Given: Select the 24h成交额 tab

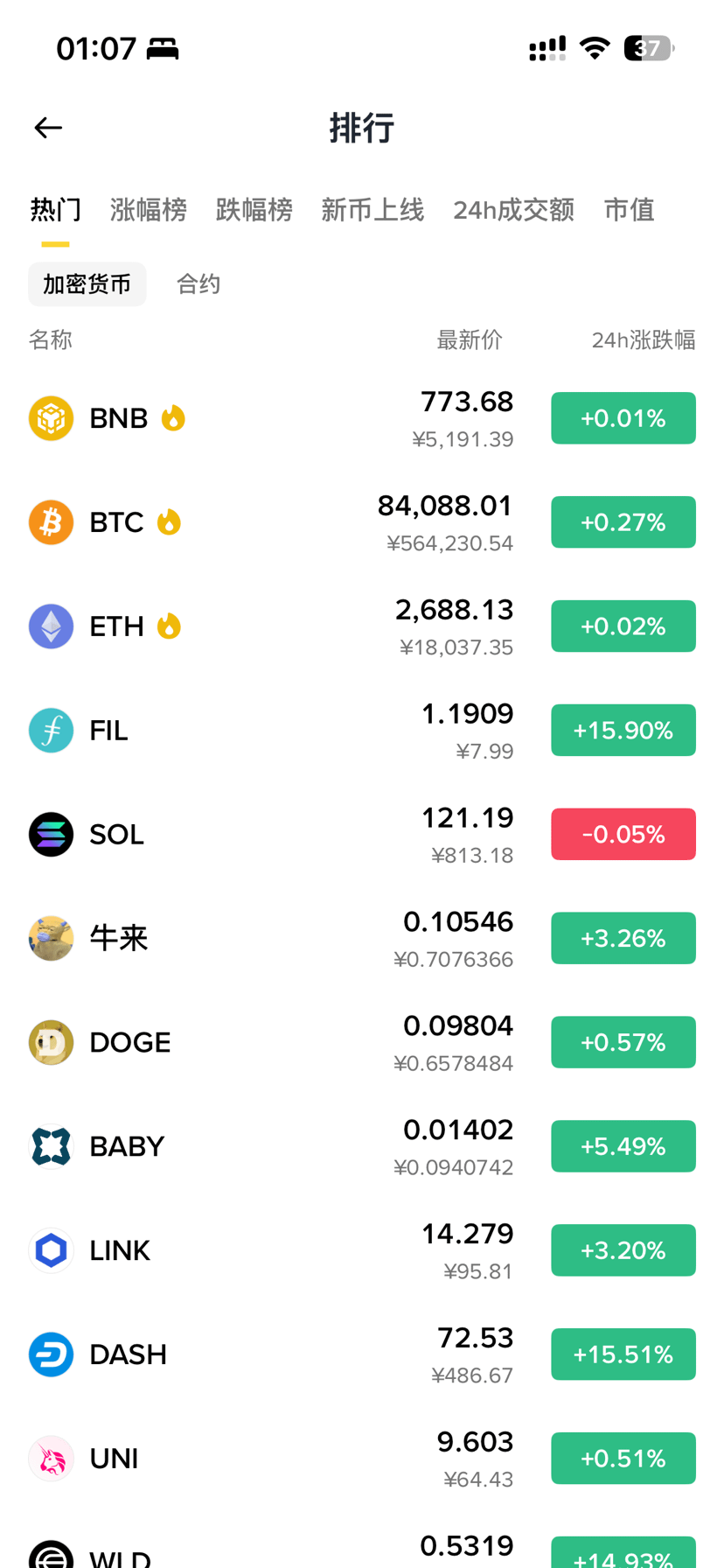Looking at the screenshot, I should click(x=513, y=210).
